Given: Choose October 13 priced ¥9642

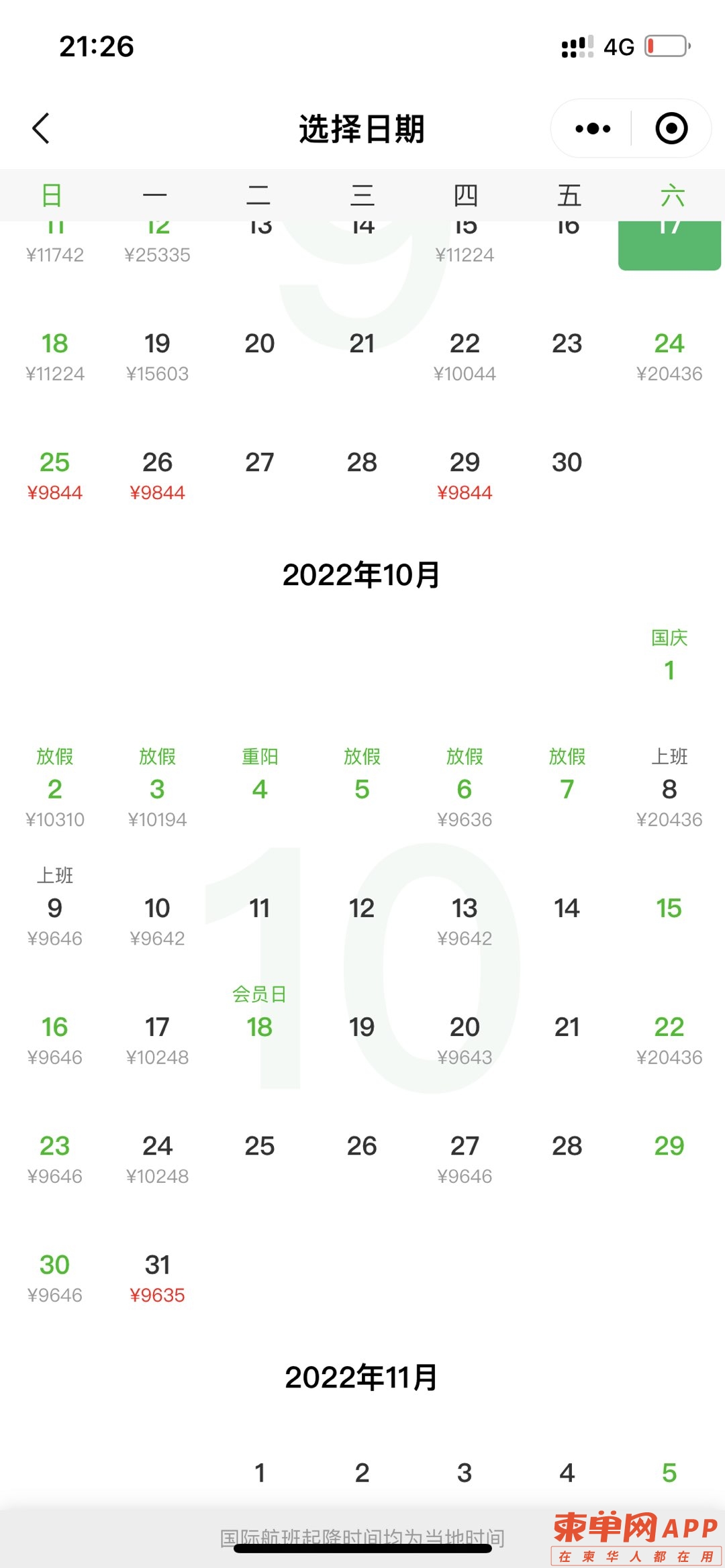Looking at the screenshot, I should tap(465, 919).
